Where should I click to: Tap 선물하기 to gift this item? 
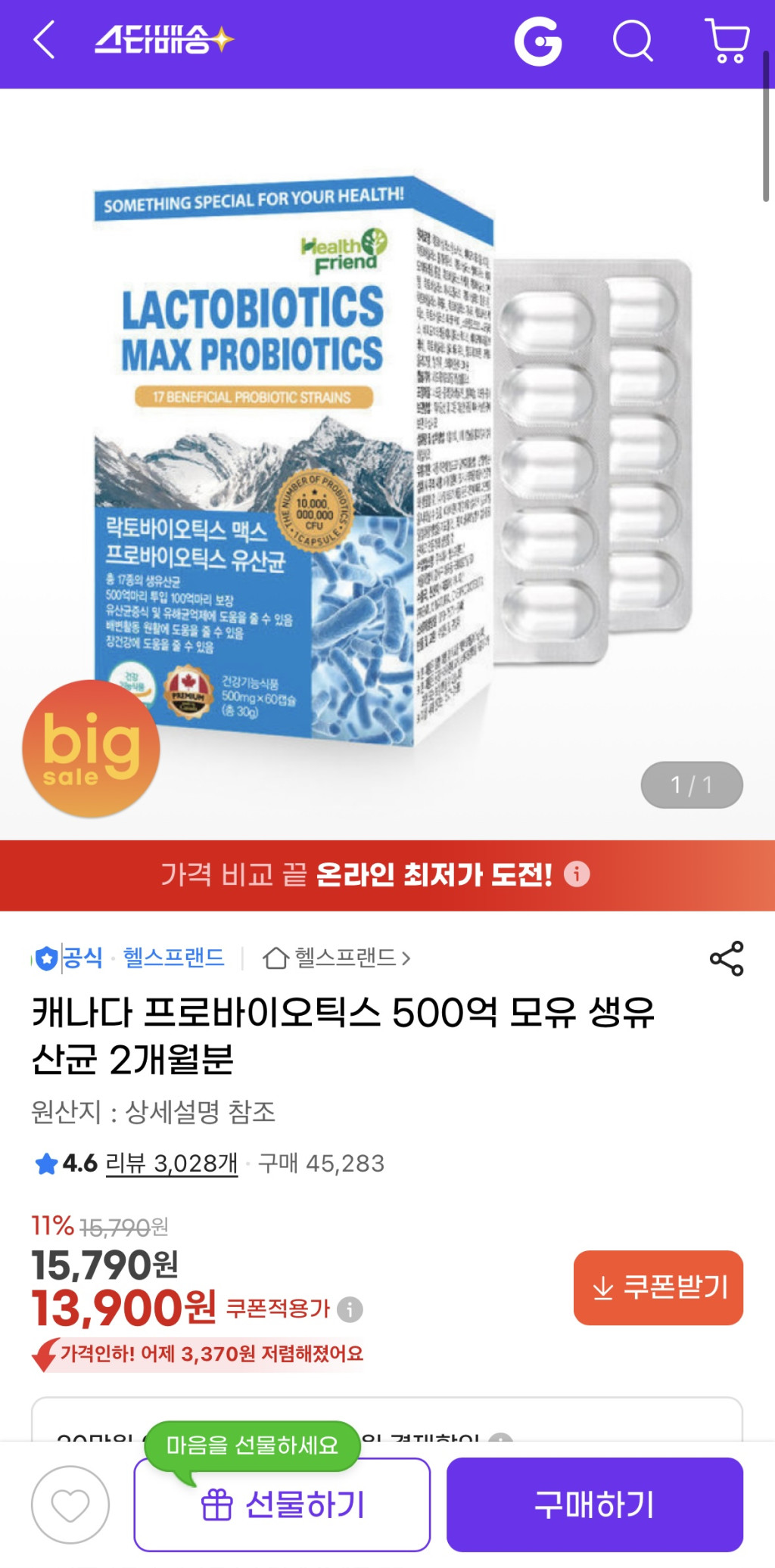pyautogui.click(x=282, y=1504)
